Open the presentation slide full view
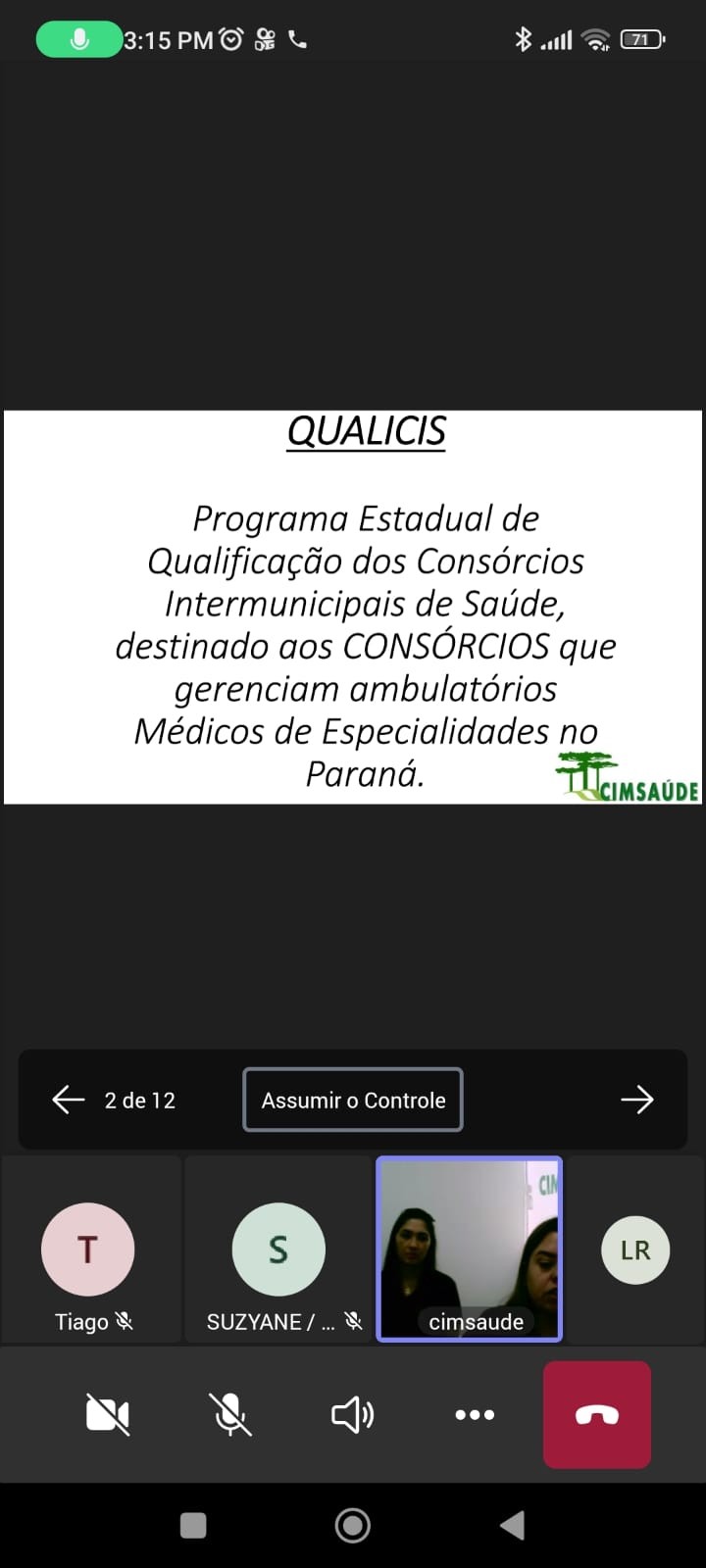Viewport: 706px width, 1568px height. point(353,608)
